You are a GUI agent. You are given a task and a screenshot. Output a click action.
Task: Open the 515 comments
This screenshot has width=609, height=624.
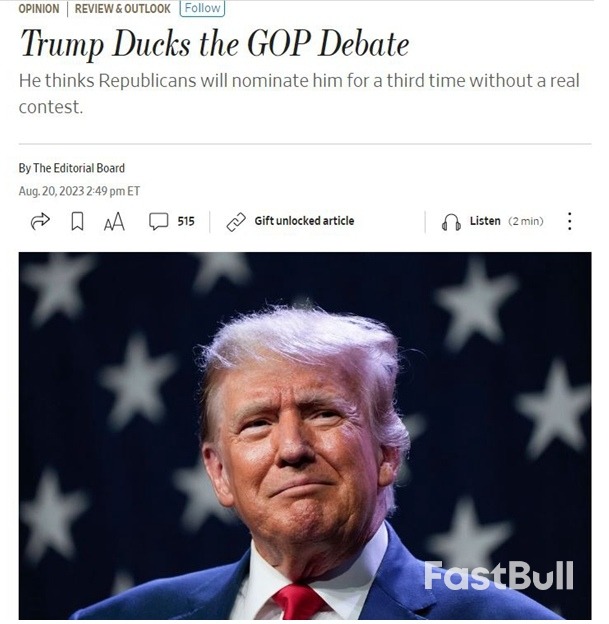172,221
